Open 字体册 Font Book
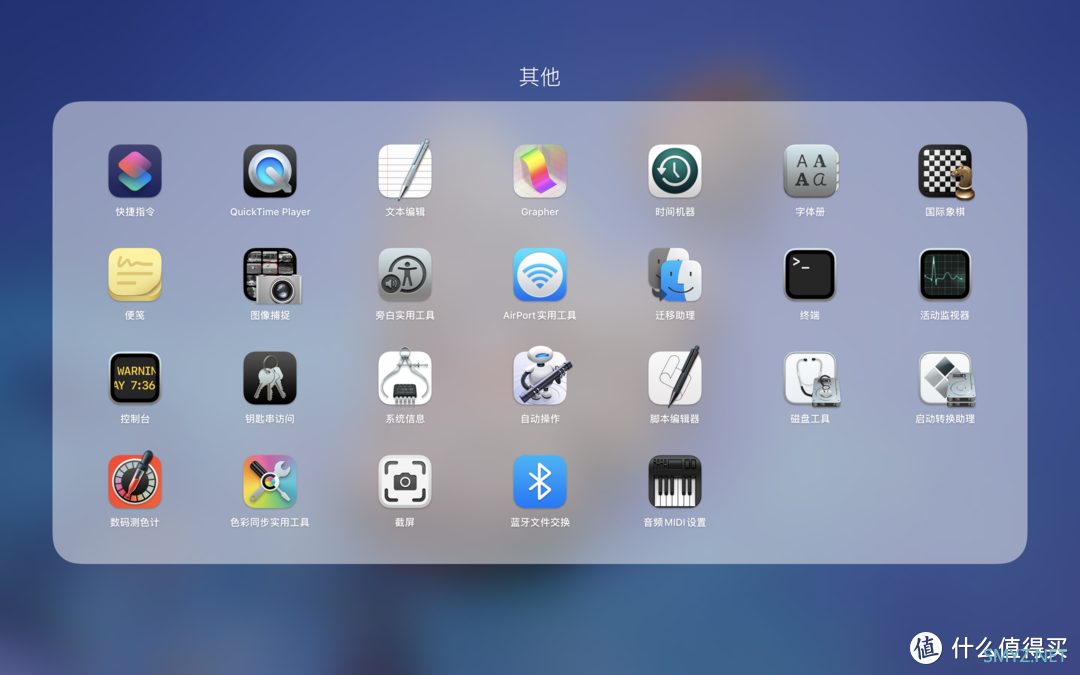1080x675 pixels. click(x=810, y=171)
